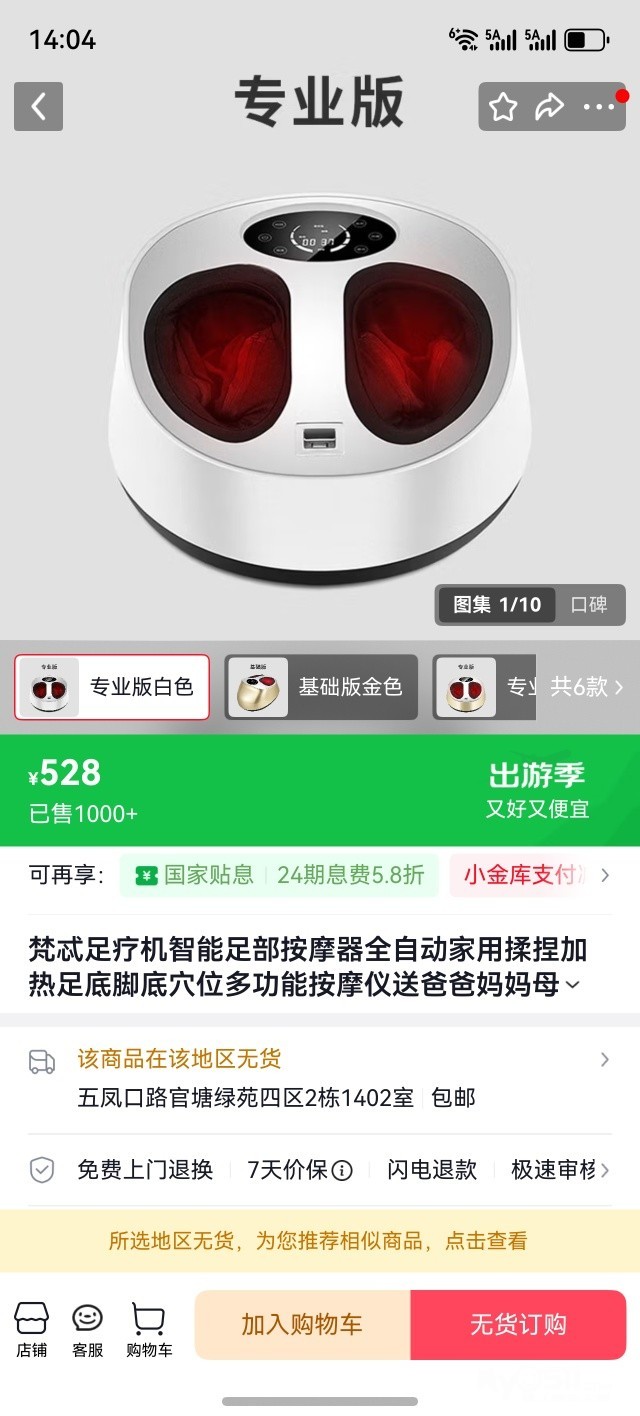
Task: Open the three-dot overflow menu
Action: (599, 107)
